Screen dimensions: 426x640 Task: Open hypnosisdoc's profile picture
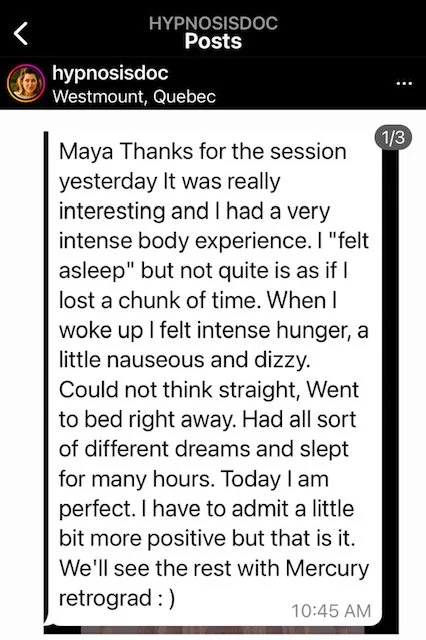(x=25, y=83)
